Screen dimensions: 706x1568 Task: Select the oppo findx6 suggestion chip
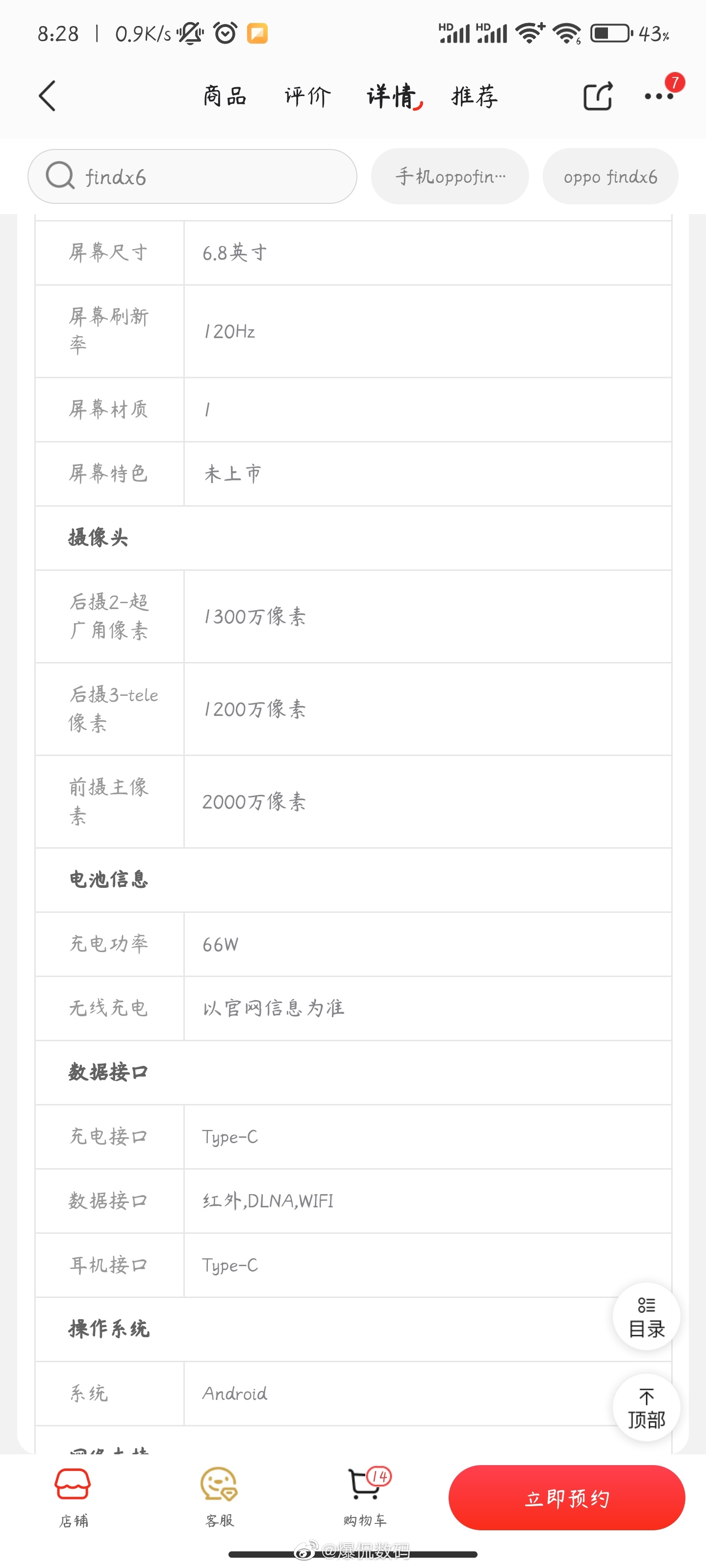tap(610, 176)
